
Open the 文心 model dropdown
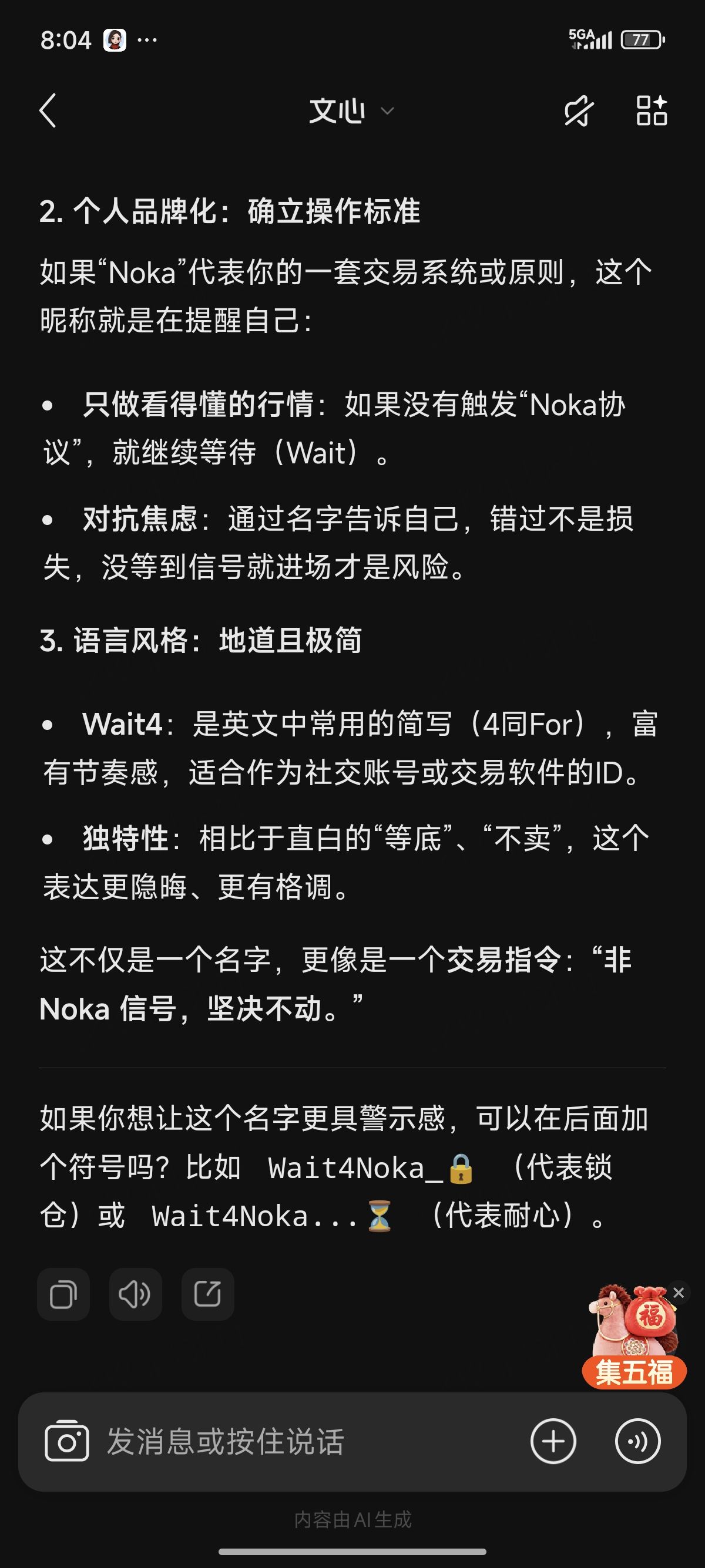351,111
